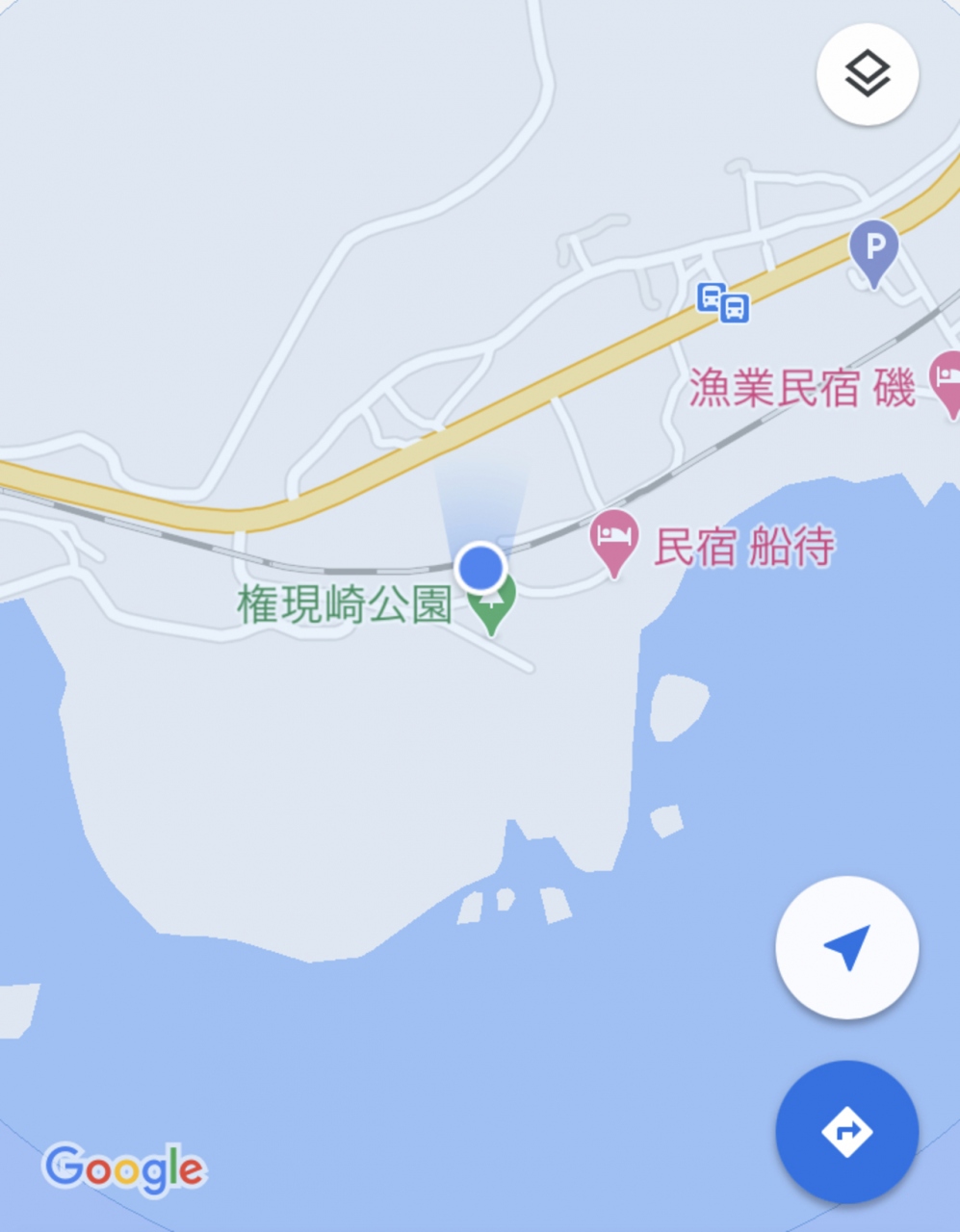Recenter map on my location
This screenshot has height=1232, width=960.
(x=846, y=948)
